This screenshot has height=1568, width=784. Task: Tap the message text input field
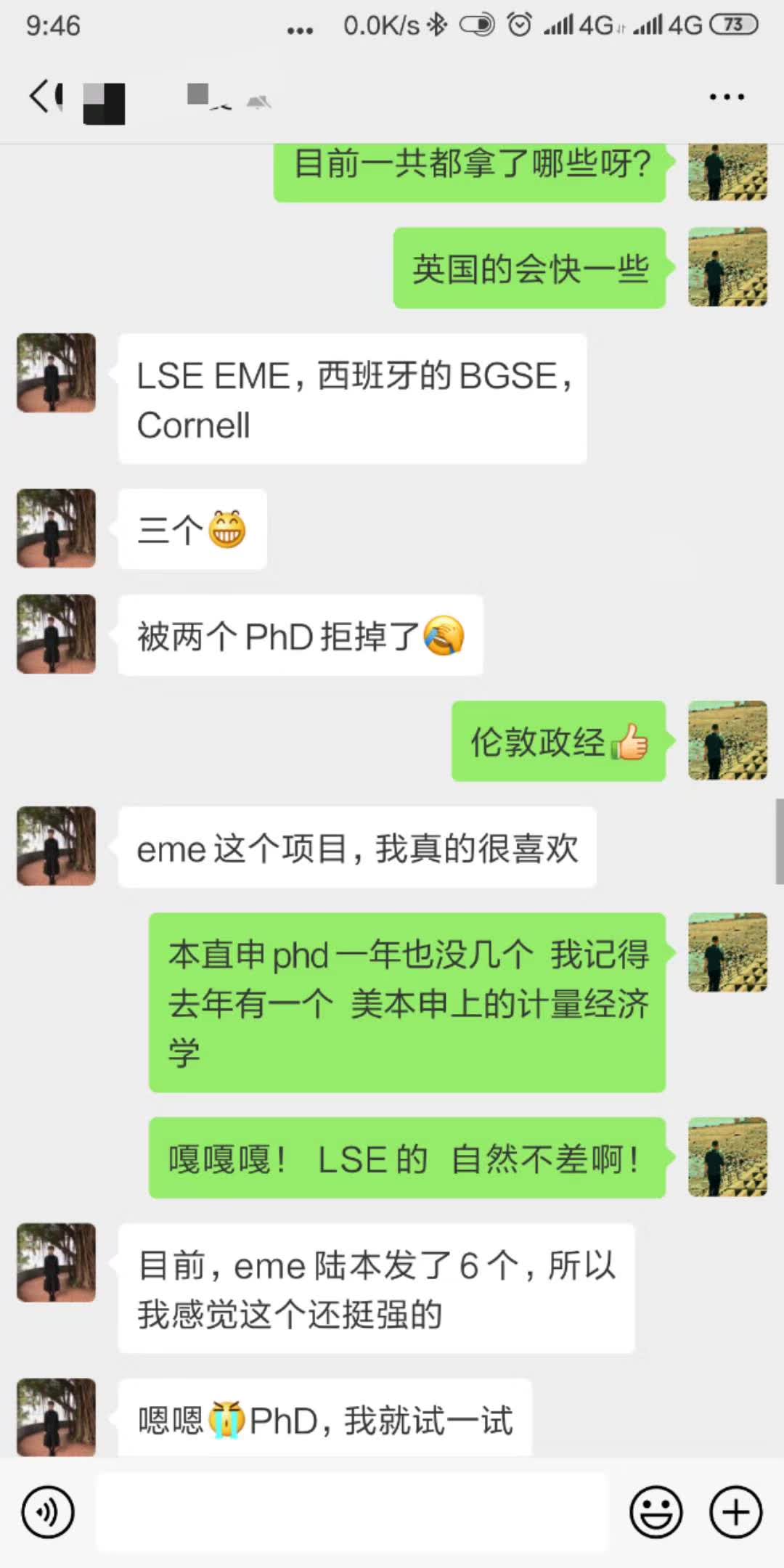[x=351, y=1513]
